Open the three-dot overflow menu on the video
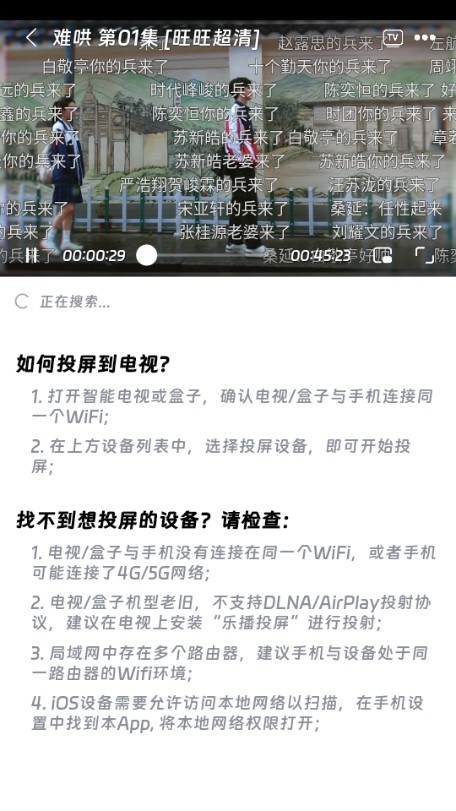Image resolution: width=456 pixels, height=811 pixels. 424,38
